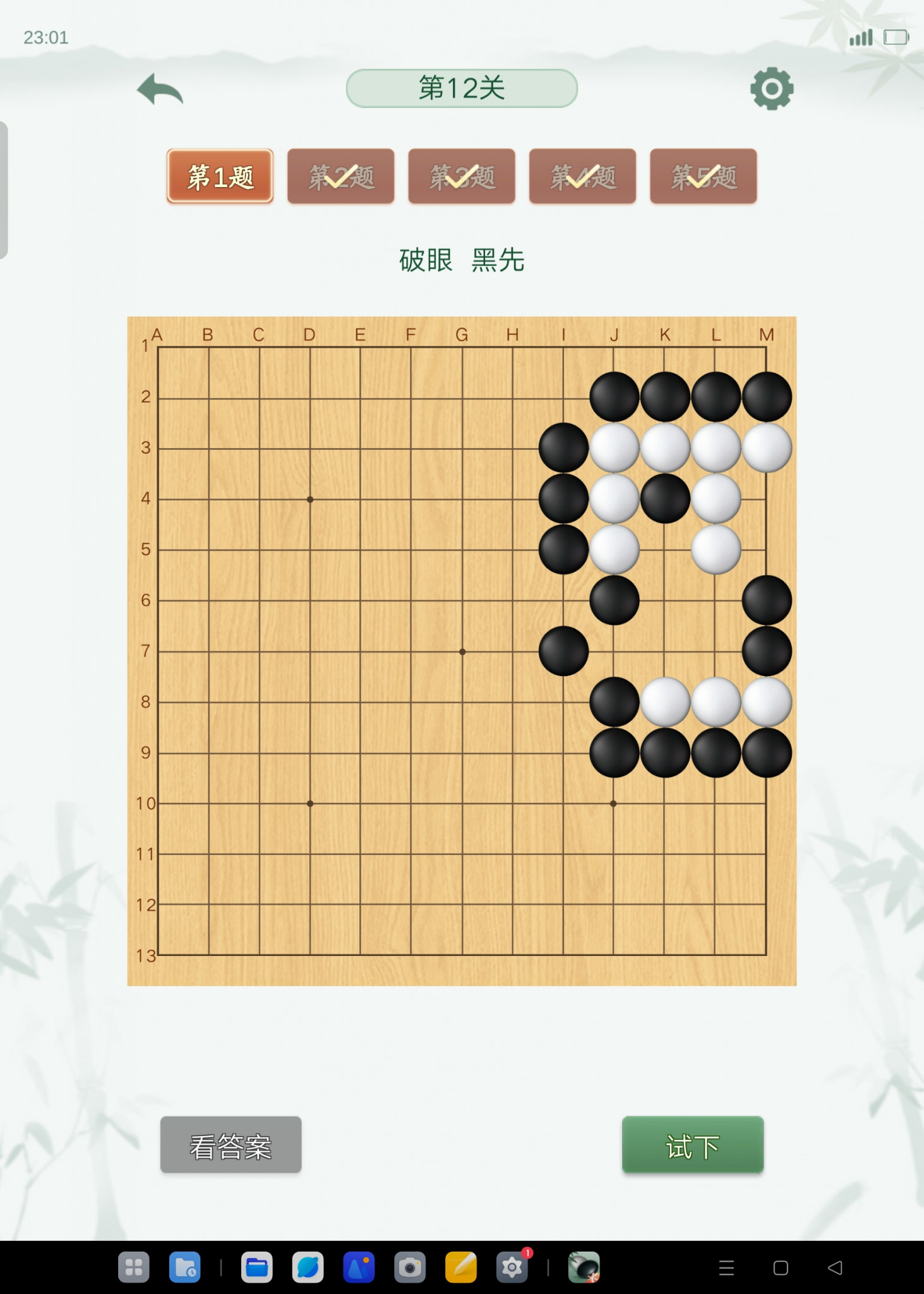
Task: Open the system Settings app in the dock
Action: (512, 1267)
